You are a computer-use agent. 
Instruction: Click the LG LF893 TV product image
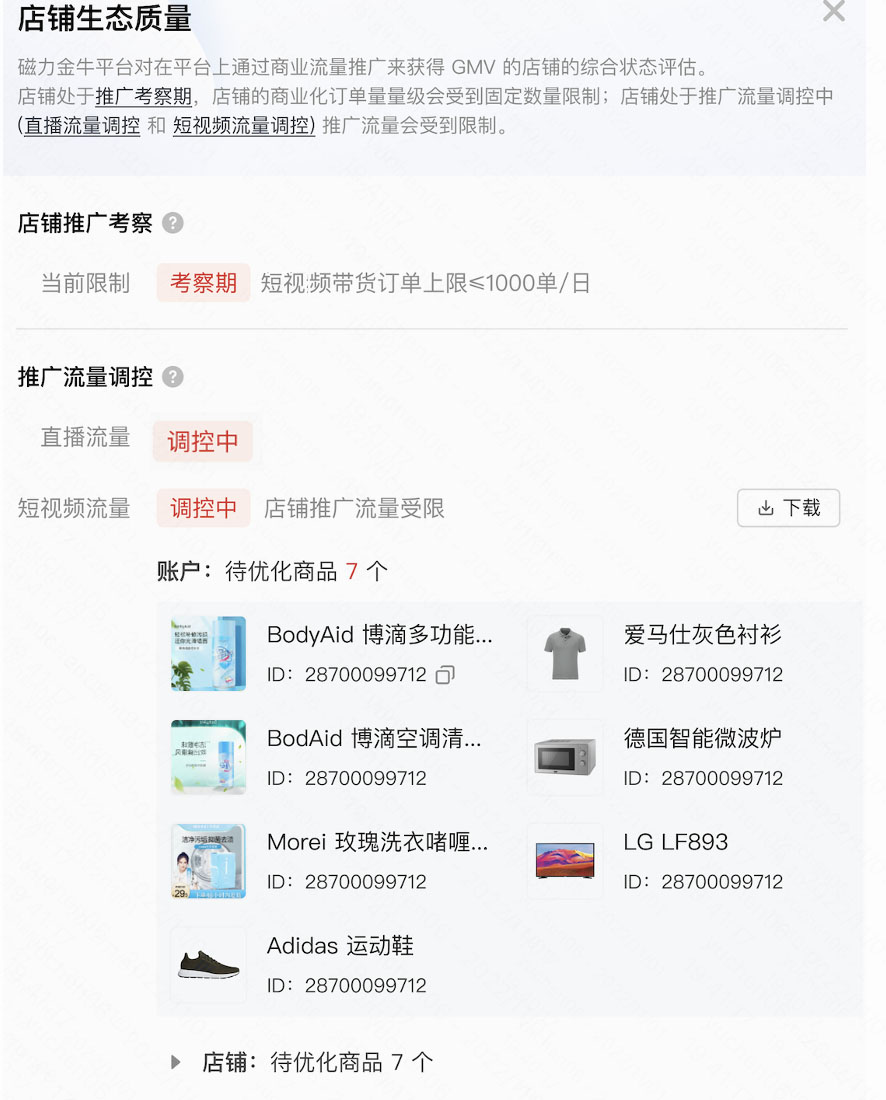(565, 861)
